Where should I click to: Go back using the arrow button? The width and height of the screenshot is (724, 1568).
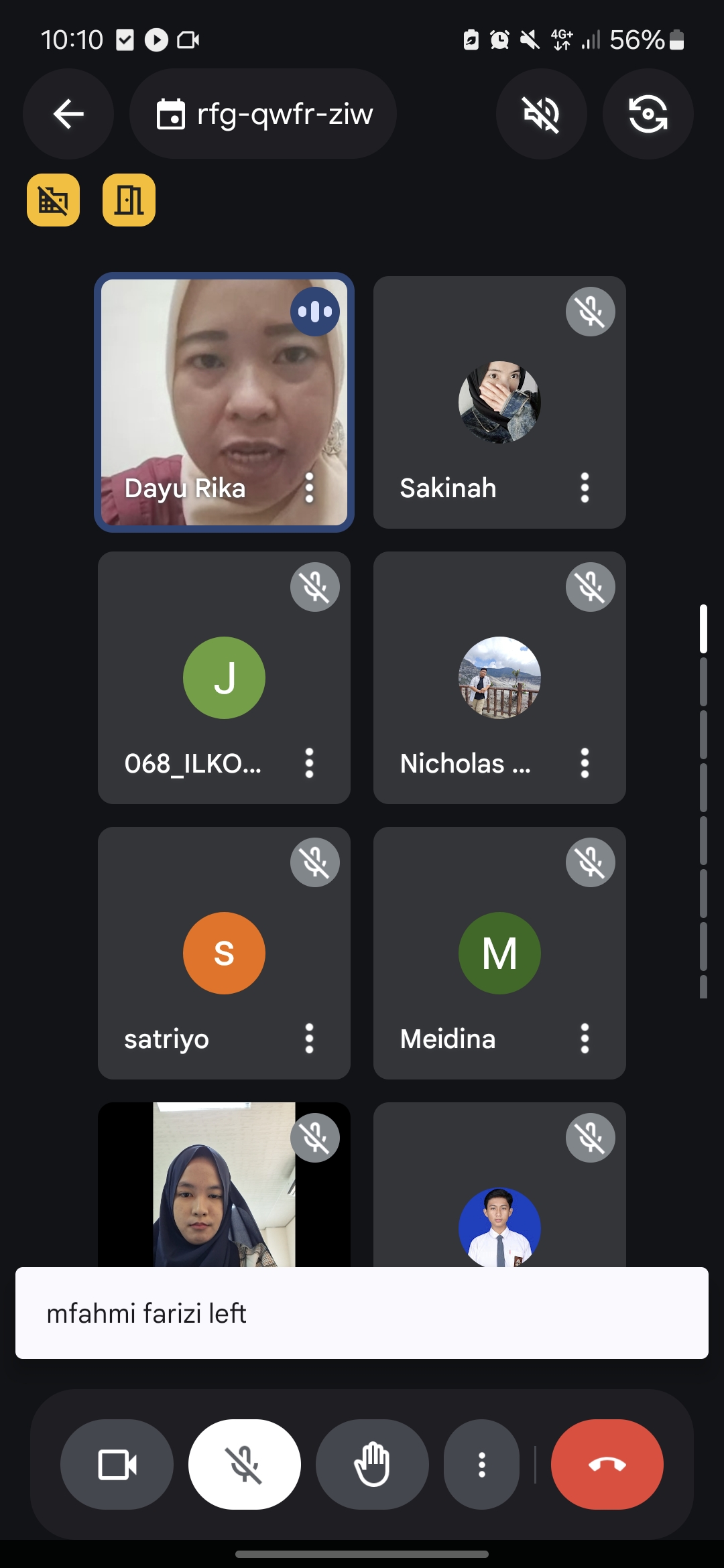(x=68, y=114)
